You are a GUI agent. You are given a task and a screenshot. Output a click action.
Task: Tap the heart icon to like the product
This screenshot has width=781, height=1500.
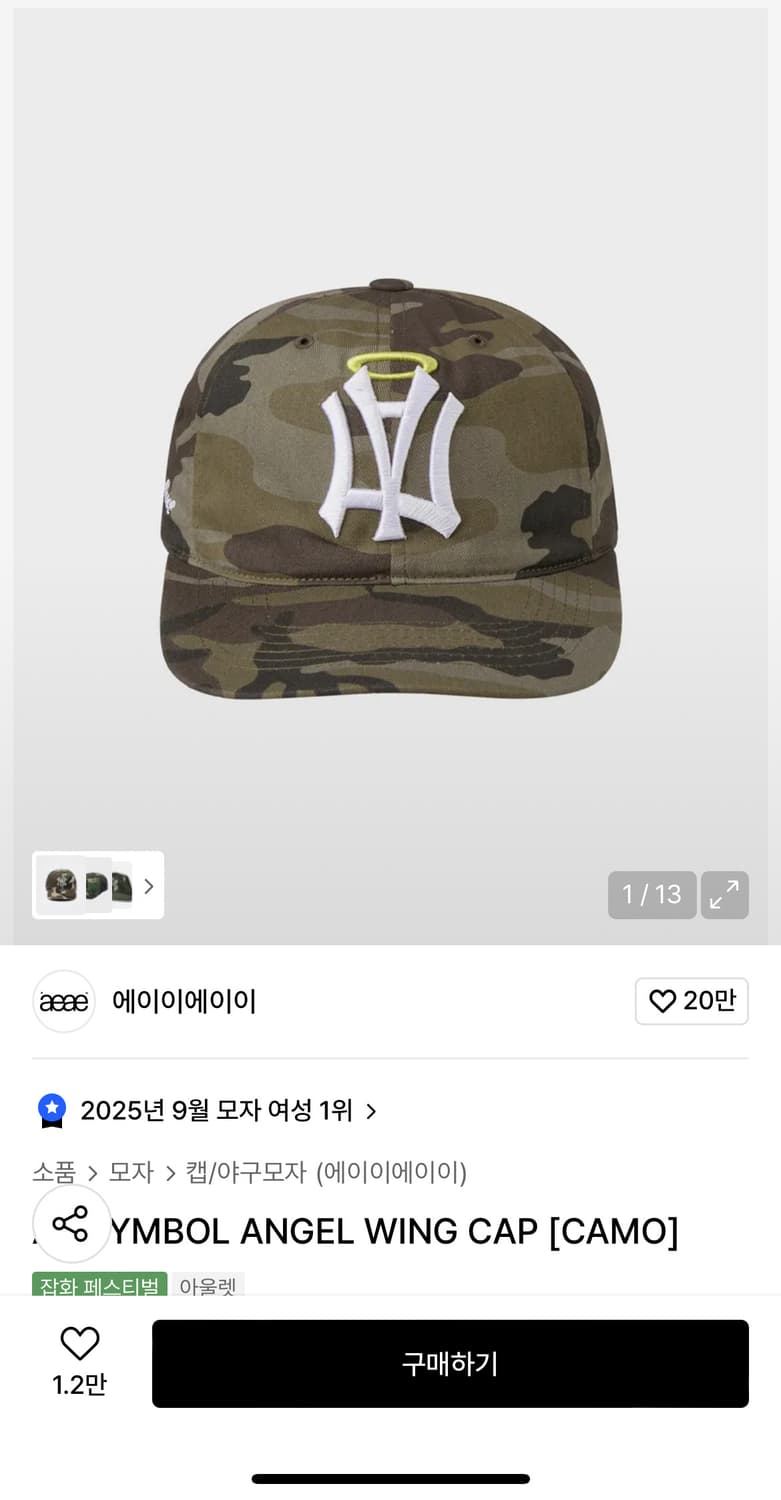pyautogui.click(x=79, y=1344)
